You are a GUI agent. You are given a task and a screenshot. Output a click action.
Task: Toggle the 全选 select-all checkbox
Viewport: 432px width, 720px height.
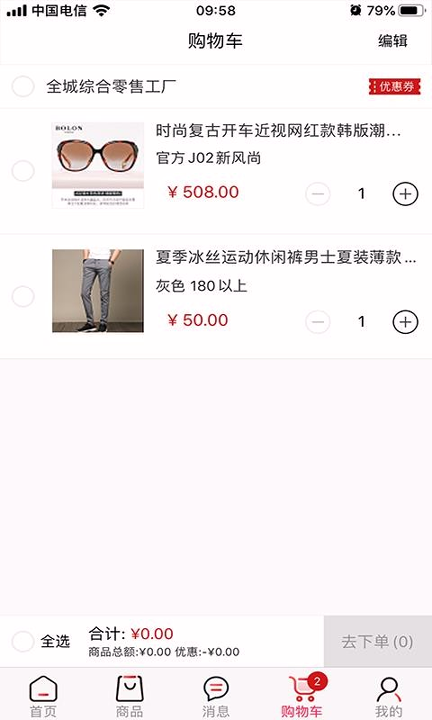(23, 641)
